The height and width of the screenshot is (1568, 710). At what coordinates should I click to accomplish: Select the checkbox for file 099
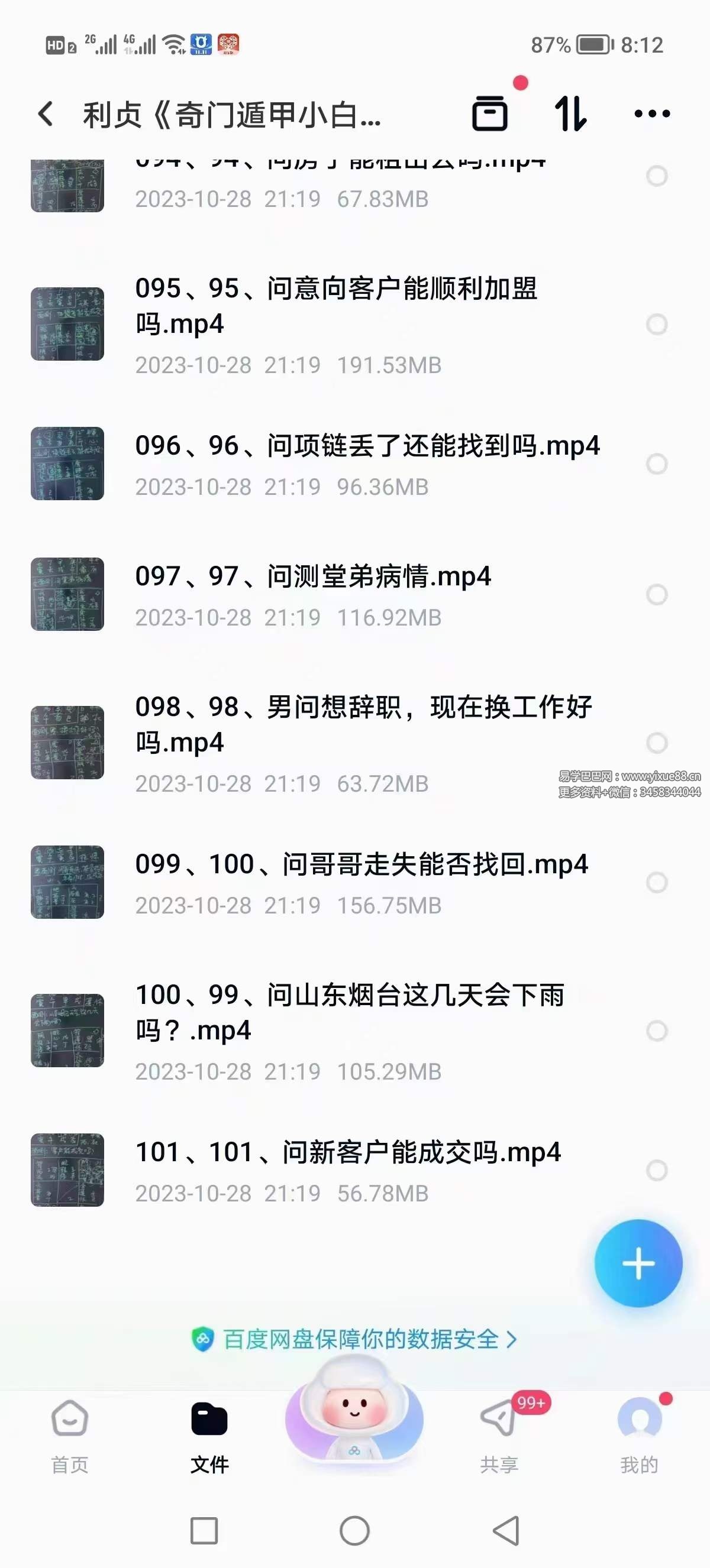(x=656, y=883)
